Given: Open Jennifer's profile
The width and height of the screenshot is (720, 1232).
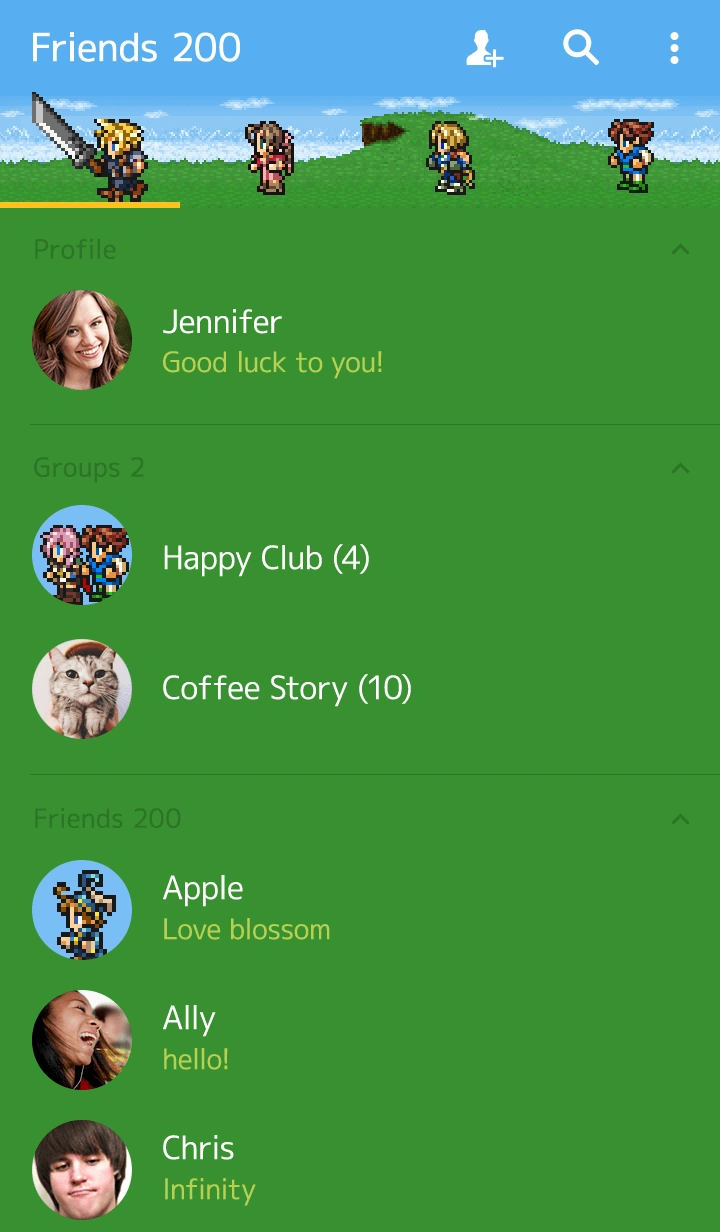Looking at the screenshot, I should click(x=222, y=340).
